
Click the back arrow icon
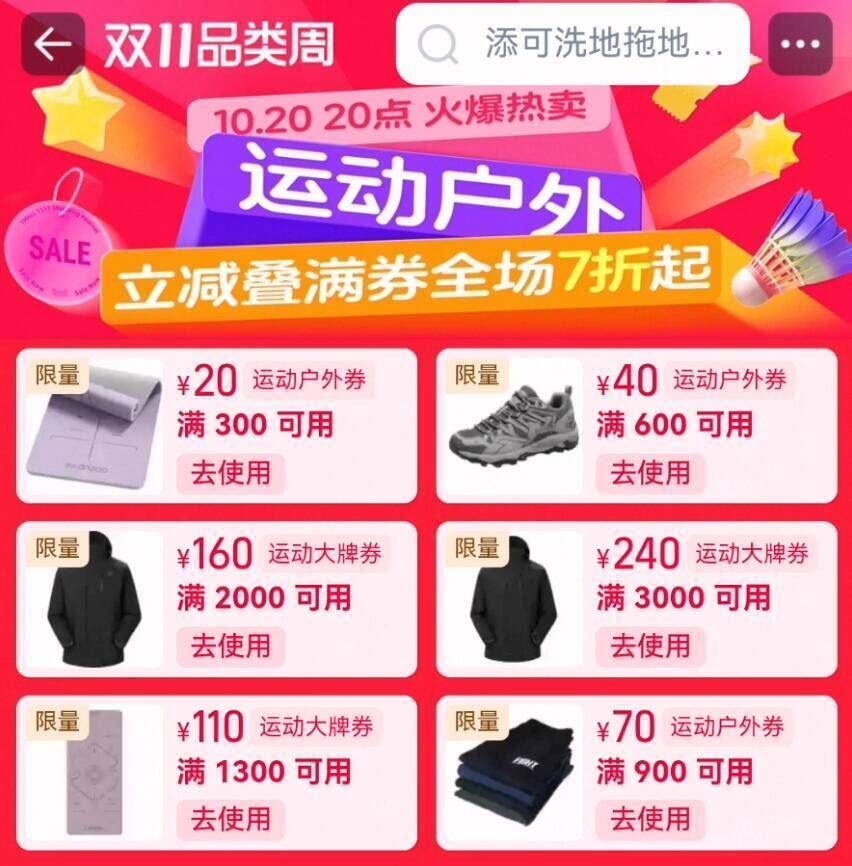pos(54,41)
